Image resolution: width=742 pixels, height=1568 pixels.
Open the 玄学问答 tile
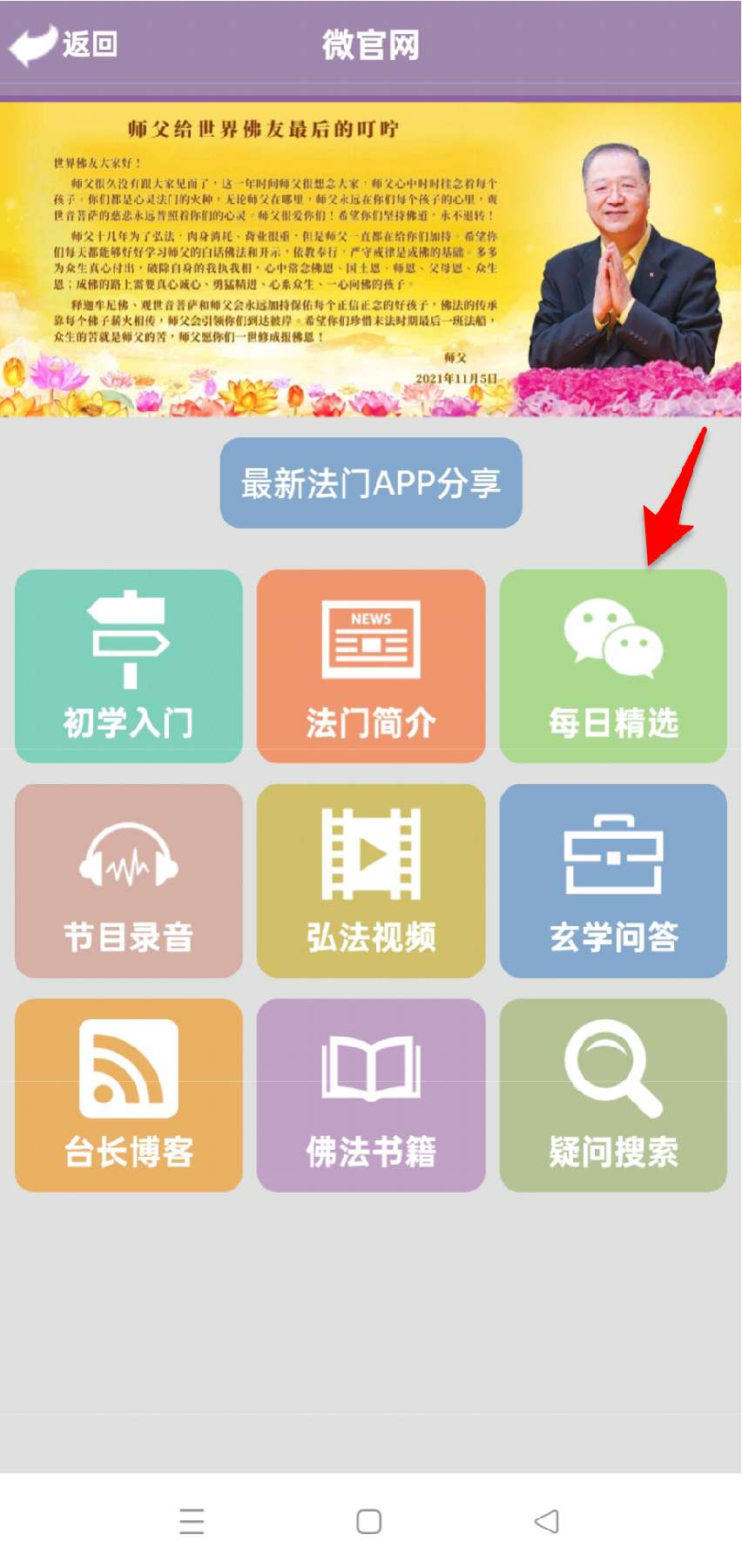pyautogui.click(x=613, y=881)
